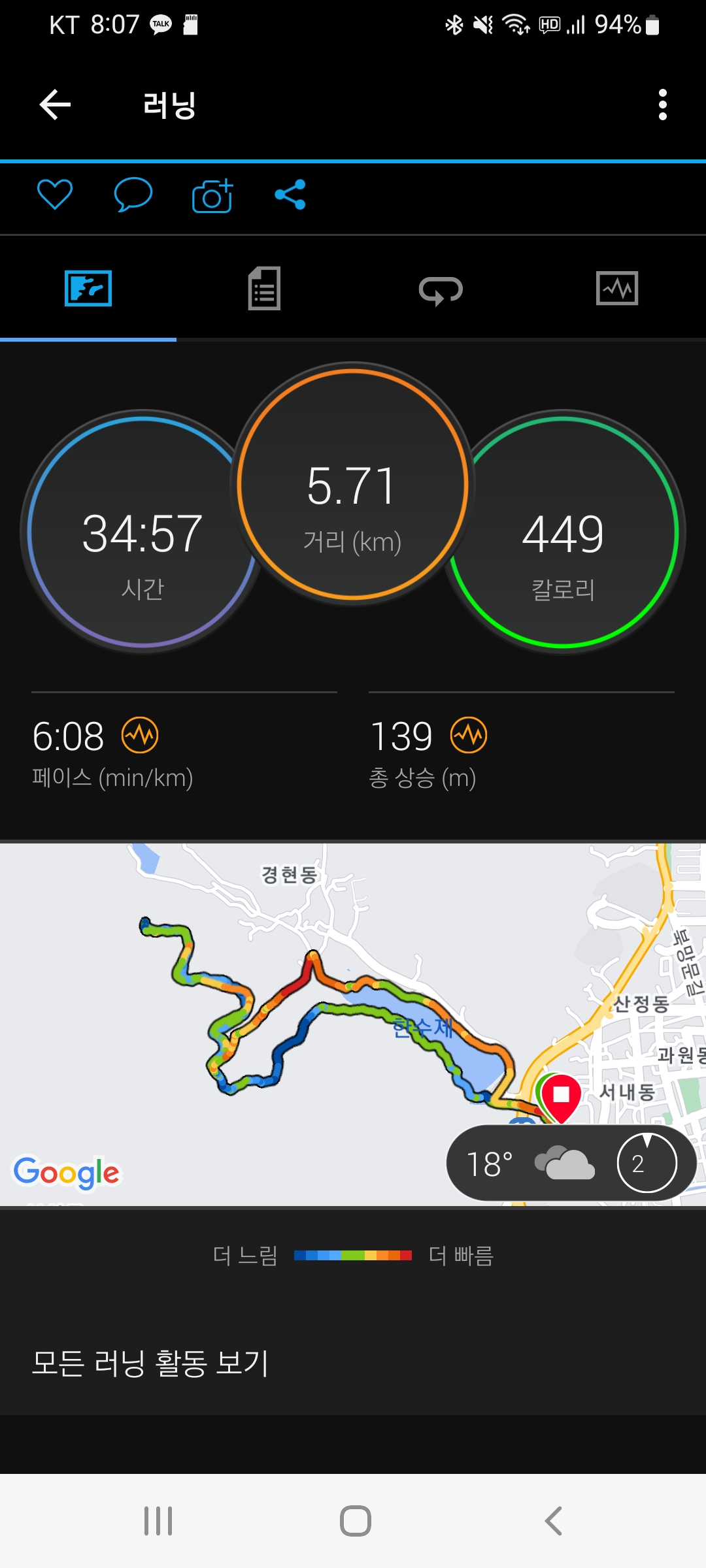Open the total ascent 139 insight icon
This screenshot has width=706, height=1568.
click(x=469, y=735)
